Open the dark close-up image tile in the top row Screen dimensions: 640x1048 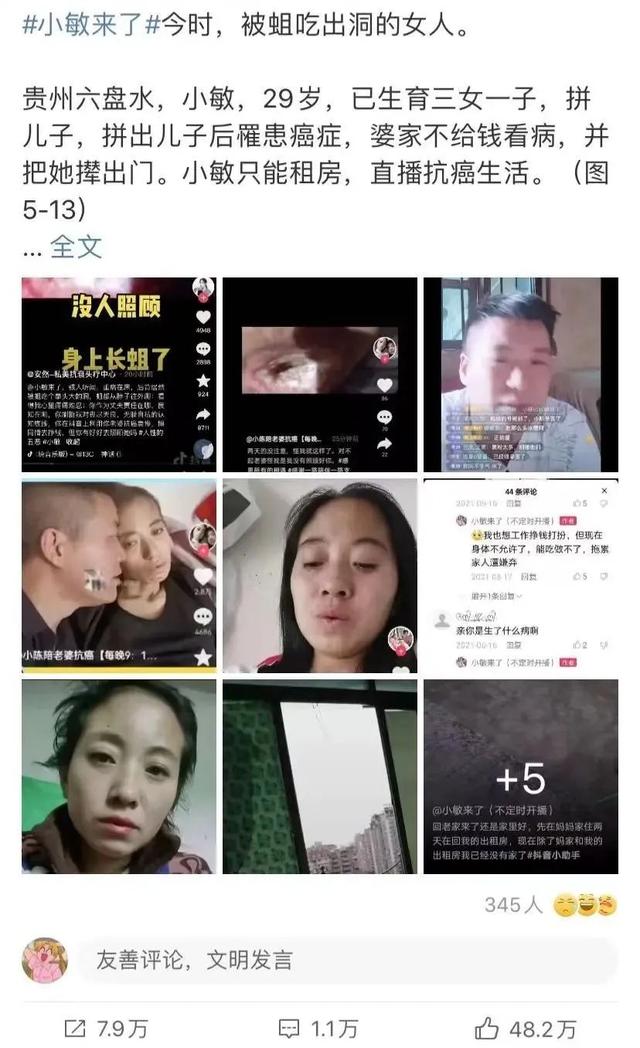click(x=319, y=374)
